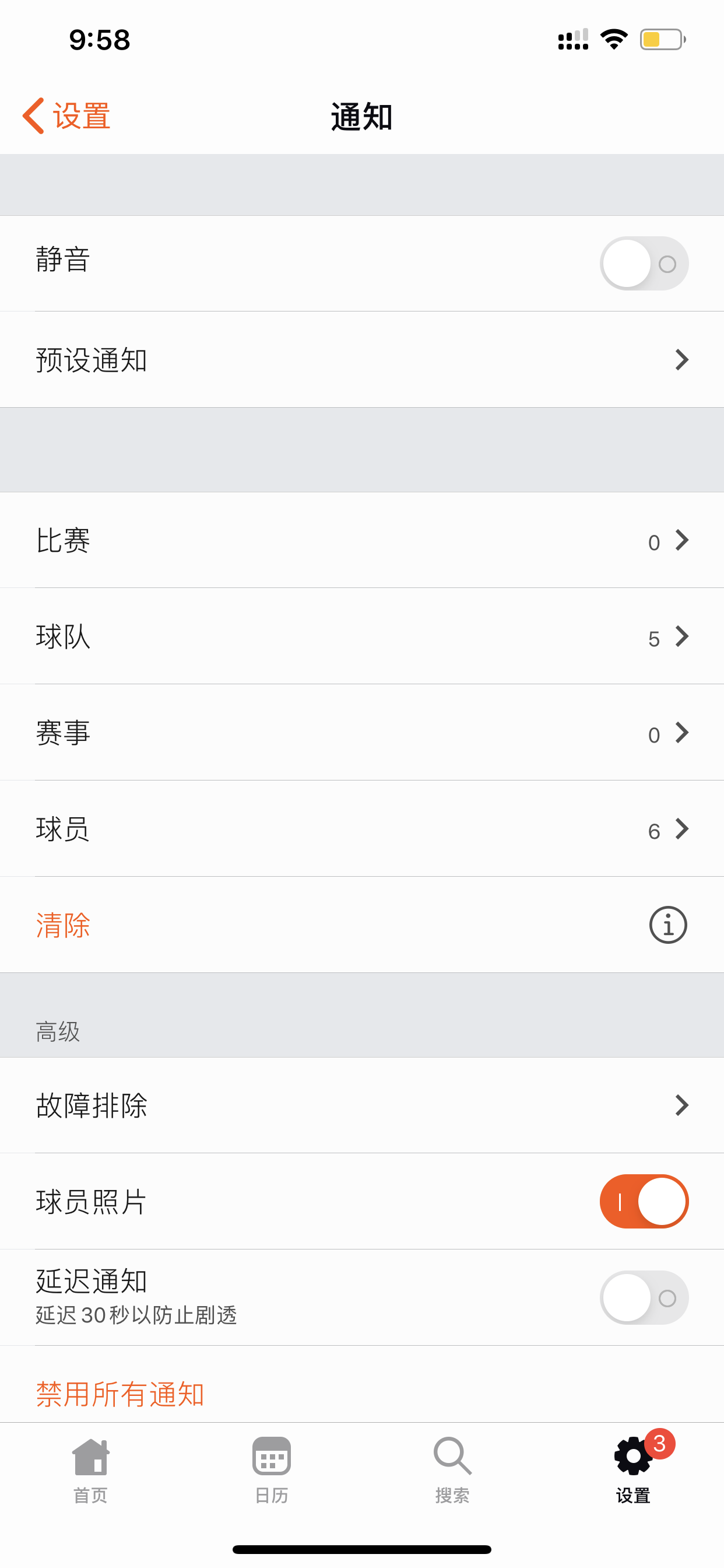Open the 球员 notifications row
The width and height of the screenshot is (724, 1568).
pos(362,829)
